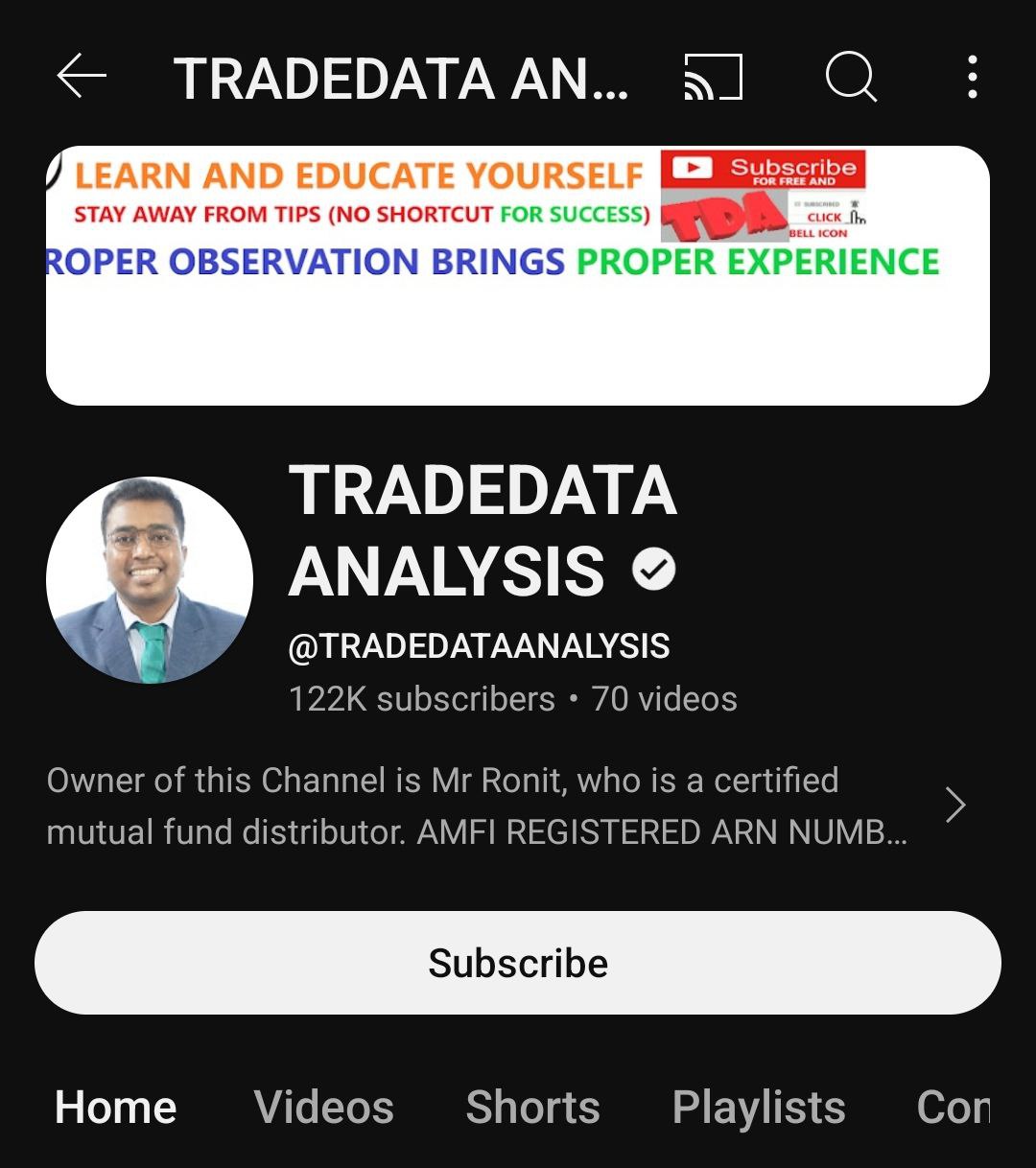Select the Home tab
This screenshot has width=1036, height=1168.
pyautogui.click(x=116, y=1108)
